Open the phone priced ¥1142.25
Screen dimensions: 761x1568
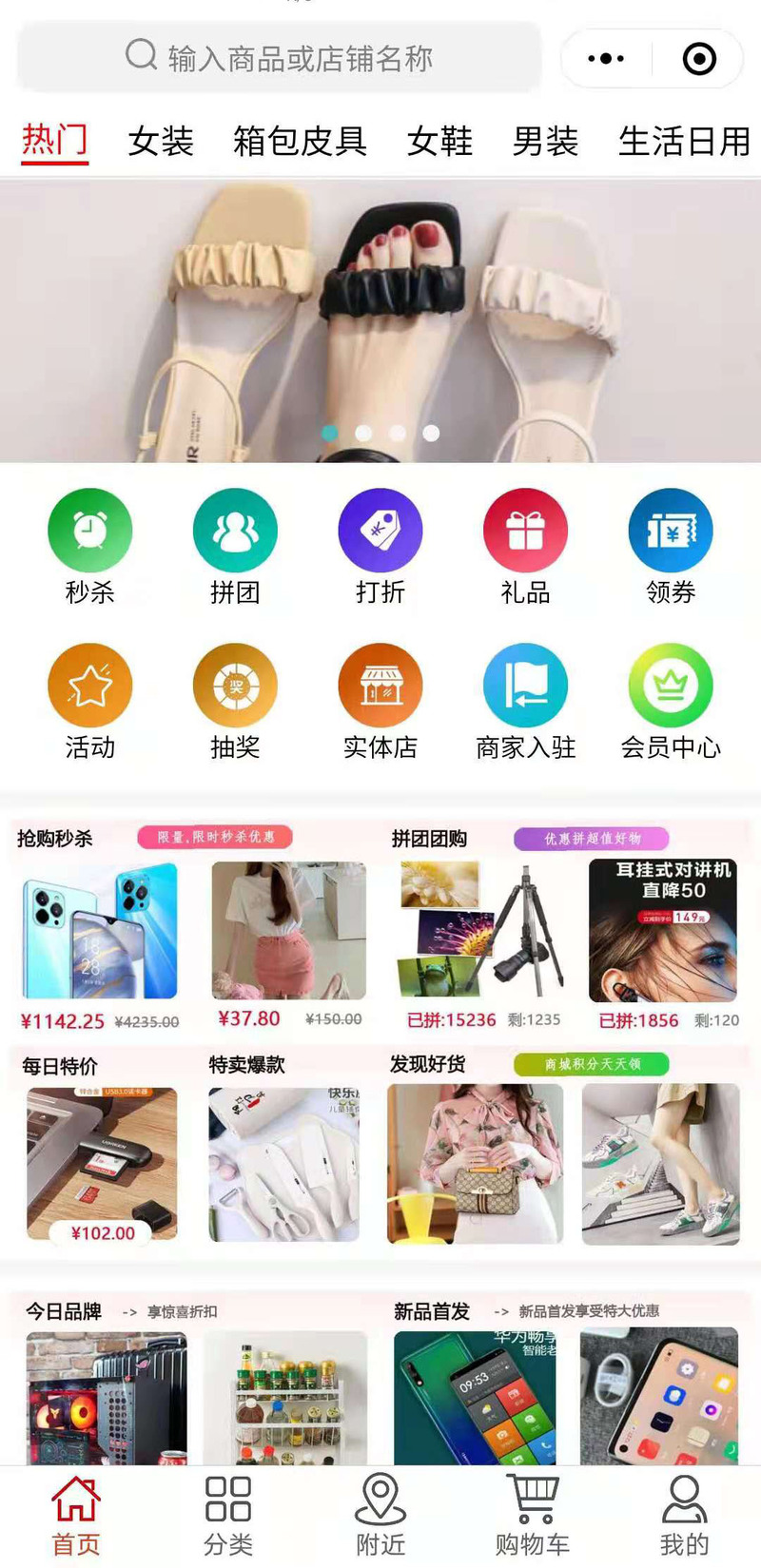pyautogui.click(x=100, y=946)
